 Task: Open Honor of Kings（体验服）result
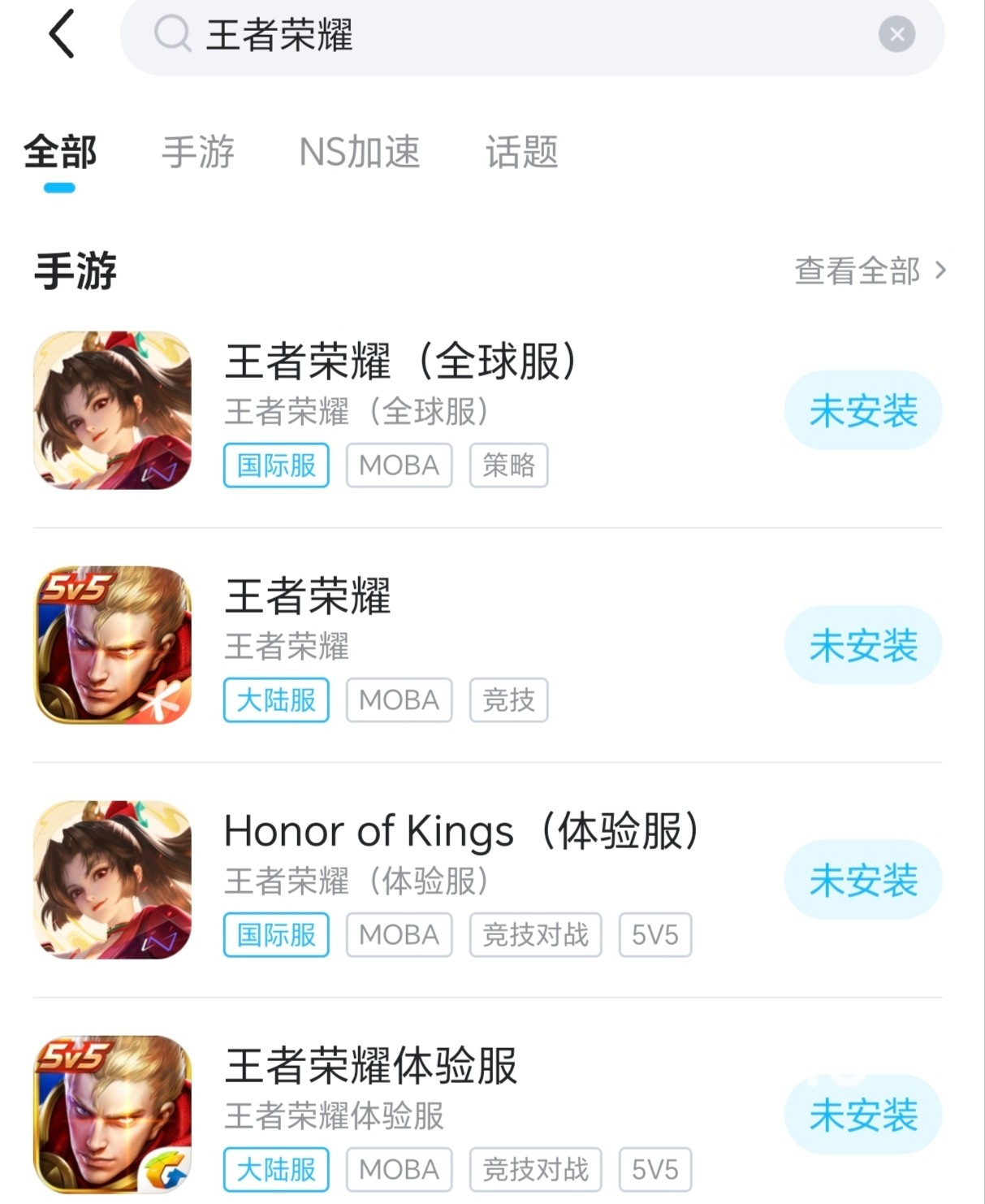[x=460, y=831]
